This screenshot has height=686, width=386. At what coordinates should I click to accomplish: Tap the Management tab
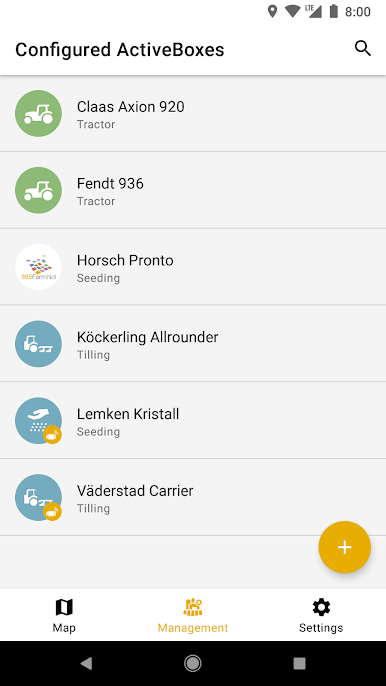pos(193,615)
